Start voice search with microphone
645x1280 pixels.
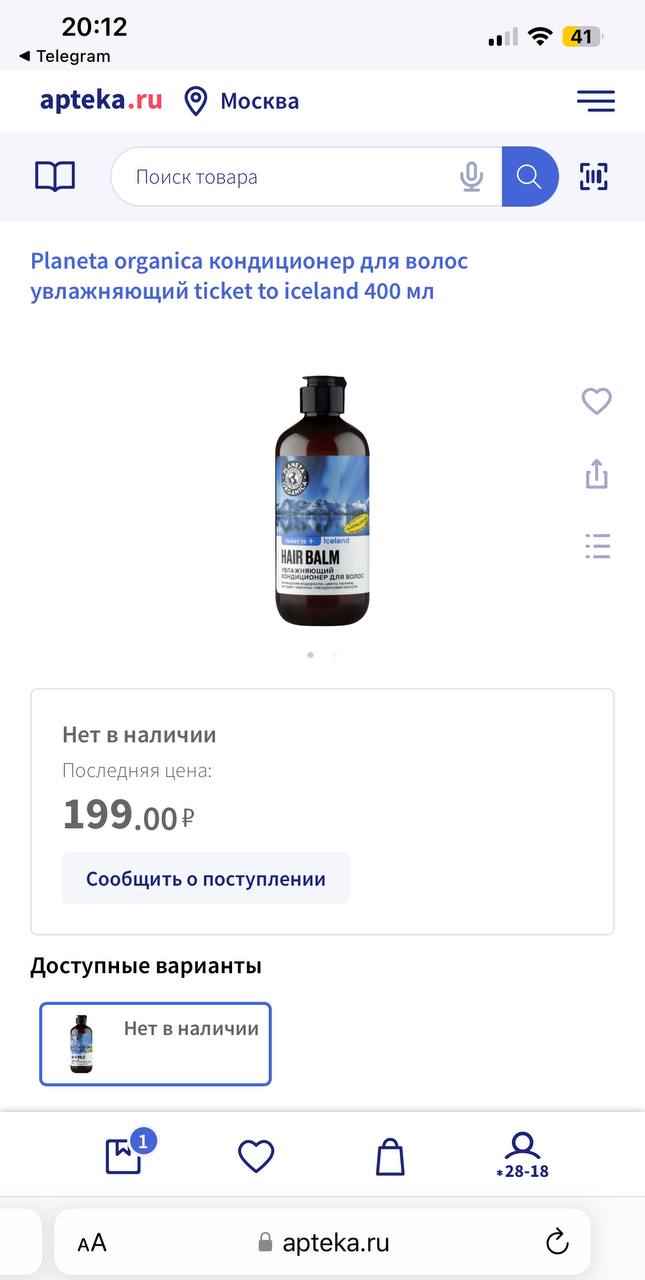pyautogui.click(x=471, y=177)
